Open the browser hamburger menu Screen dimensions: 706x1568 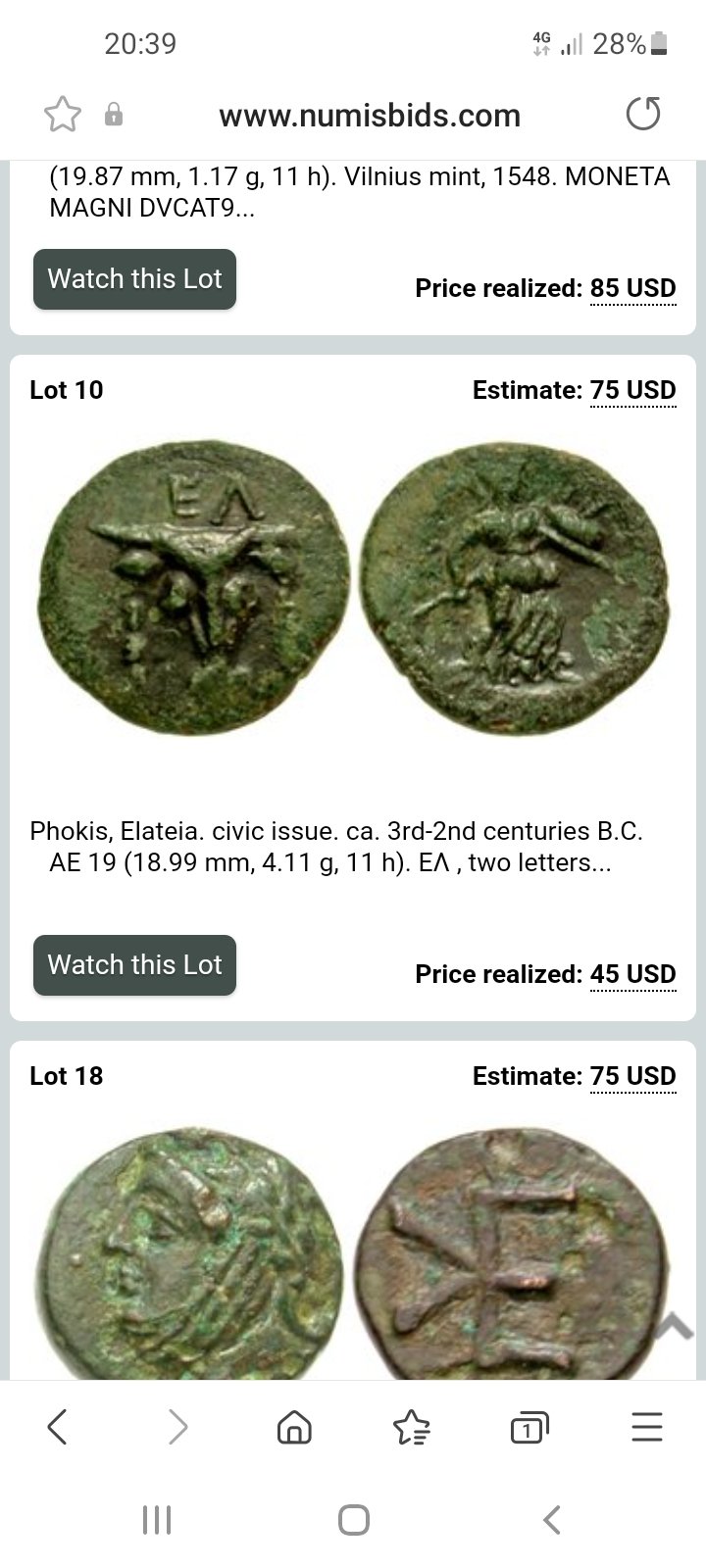[647, 1428]
